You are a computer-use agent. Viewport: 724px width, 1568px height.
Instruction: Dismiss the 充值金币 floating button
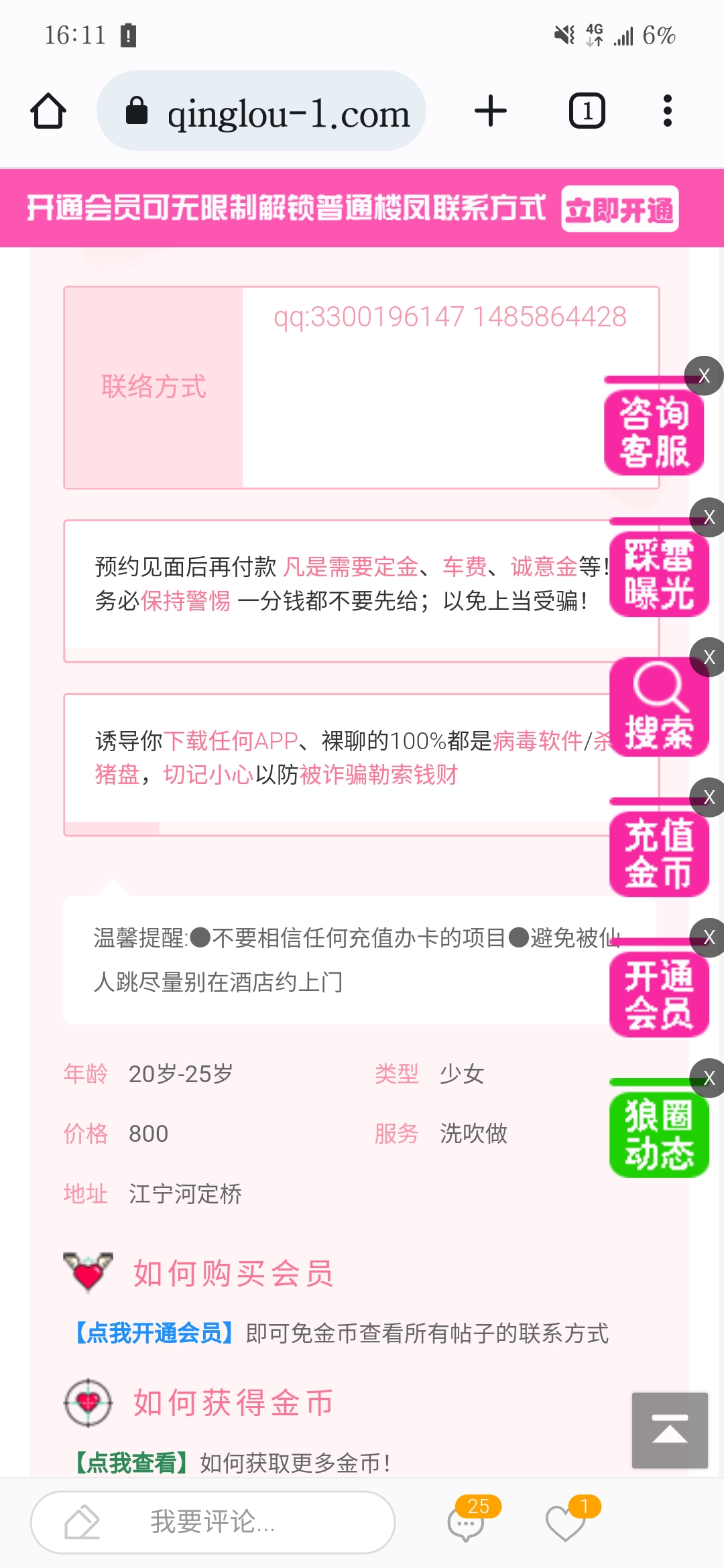point(709,797)
